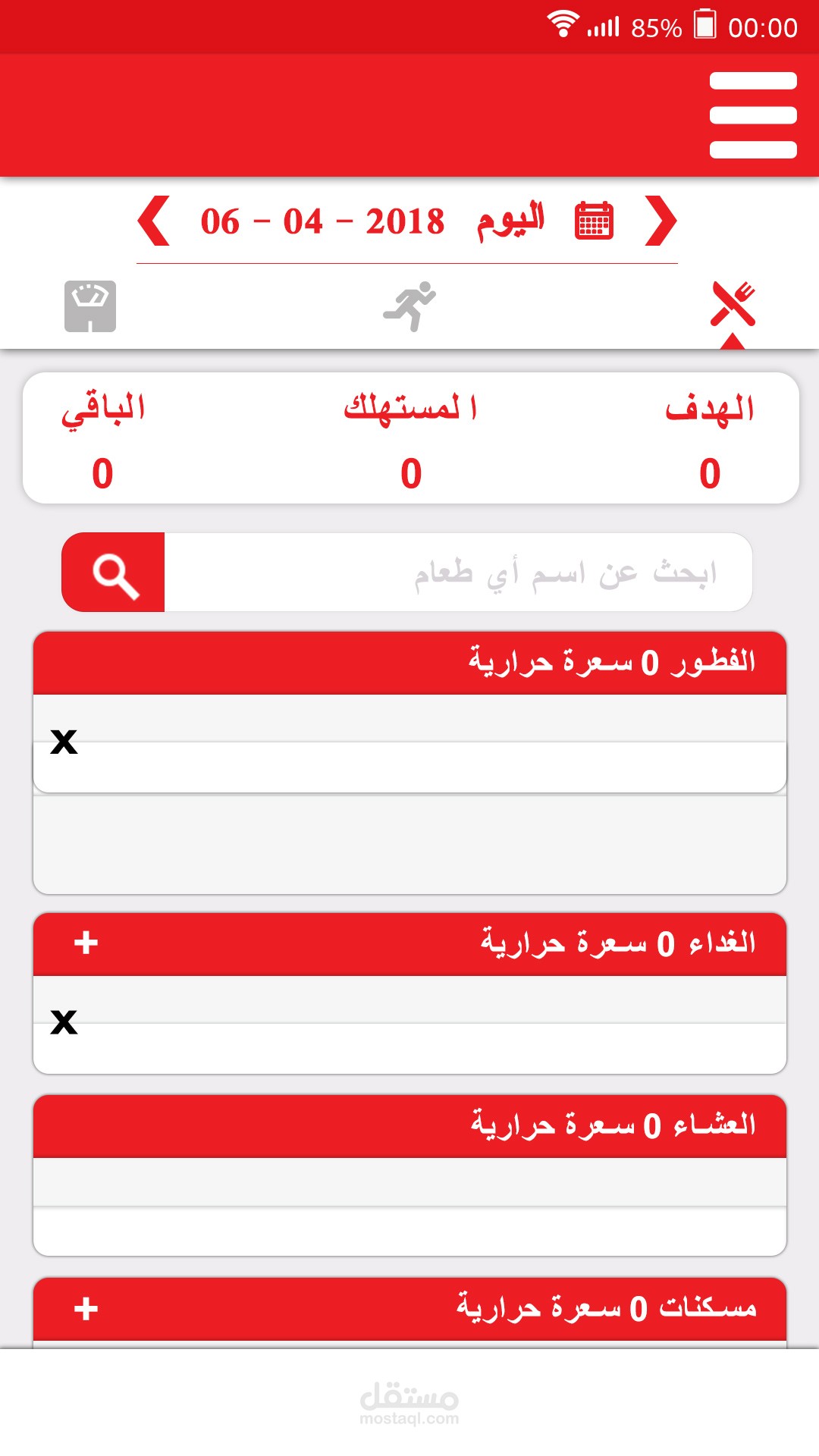
Task: Go to the previous day
Action: click(x=154, y=221)
